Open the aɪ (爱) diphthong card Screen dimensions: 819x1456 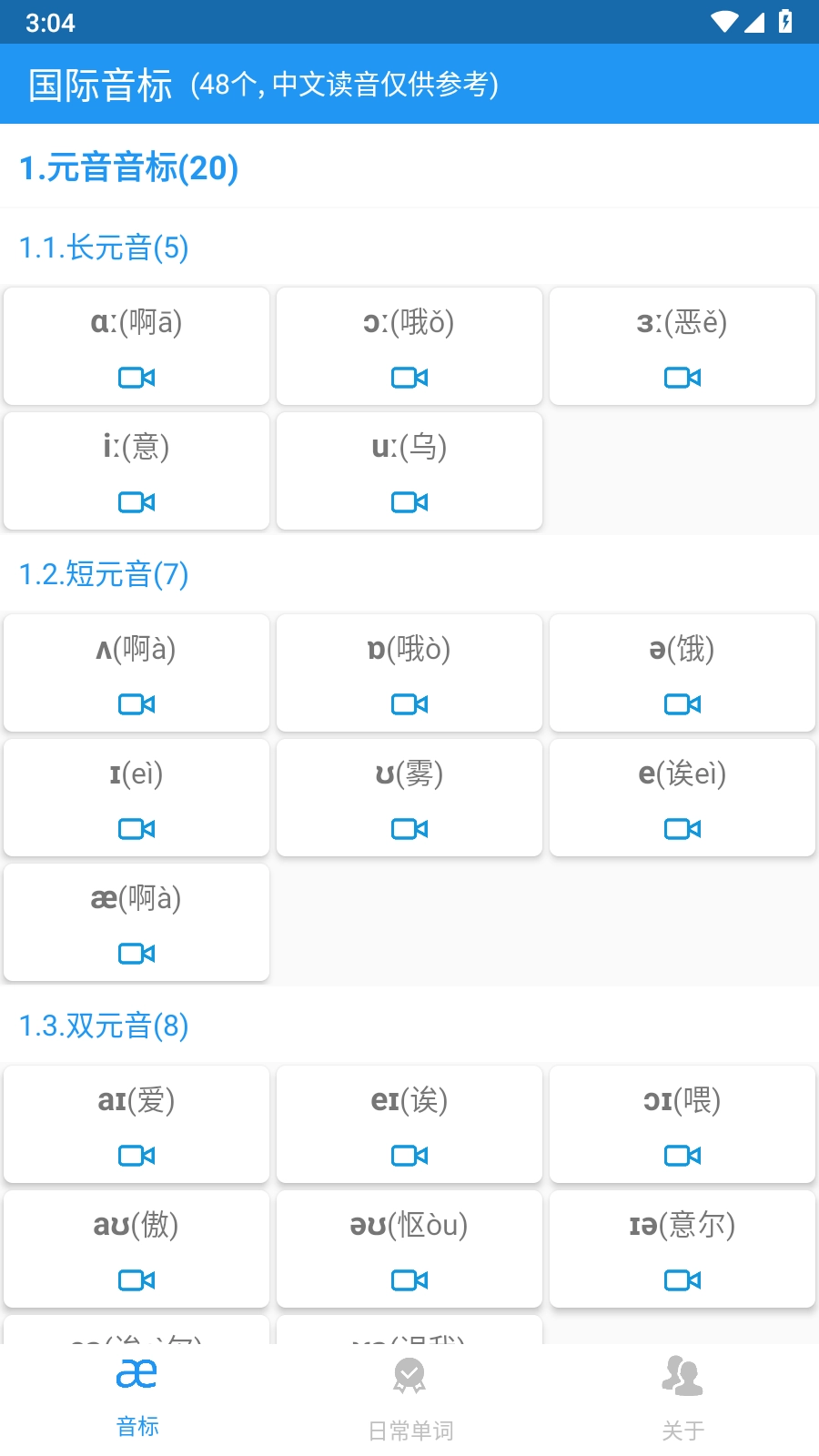[x=136, y=1124]
